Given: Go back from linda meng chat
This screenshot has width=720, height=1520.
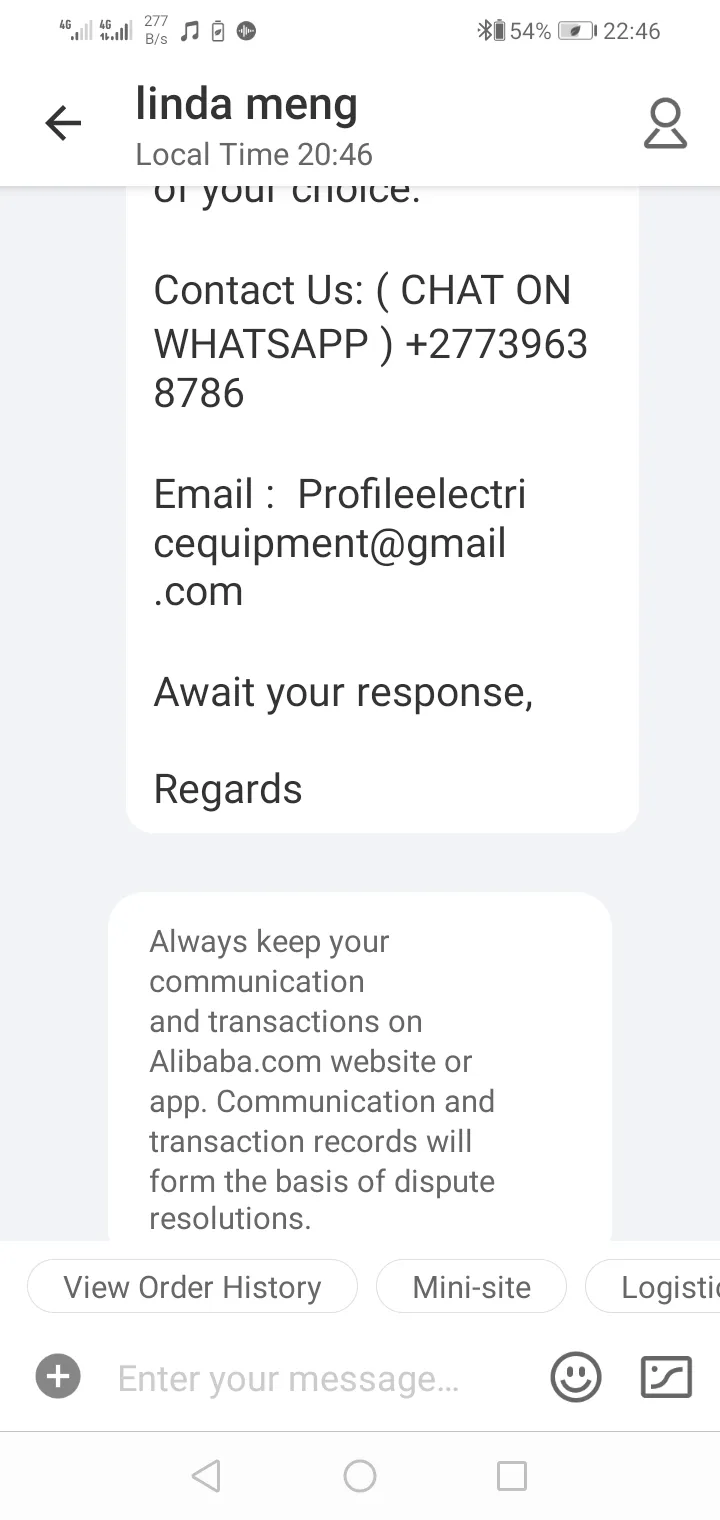Looking at the screenshot, I should pyautogui.click(x=63, y=123).
